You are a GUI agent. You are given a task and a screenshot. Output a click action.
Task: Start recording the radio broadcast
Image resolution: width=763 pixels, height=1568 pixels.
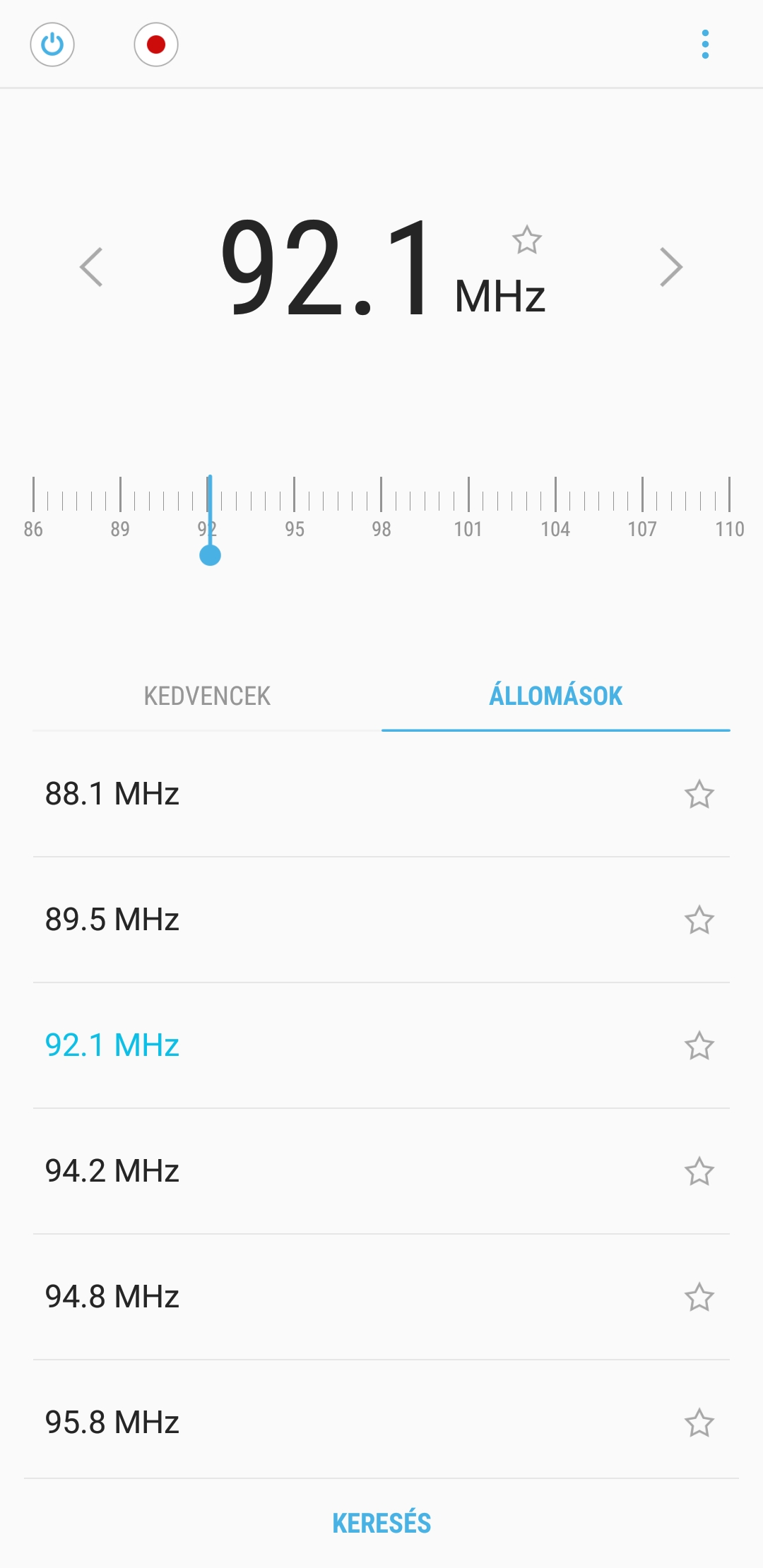[x=156, y=44]
